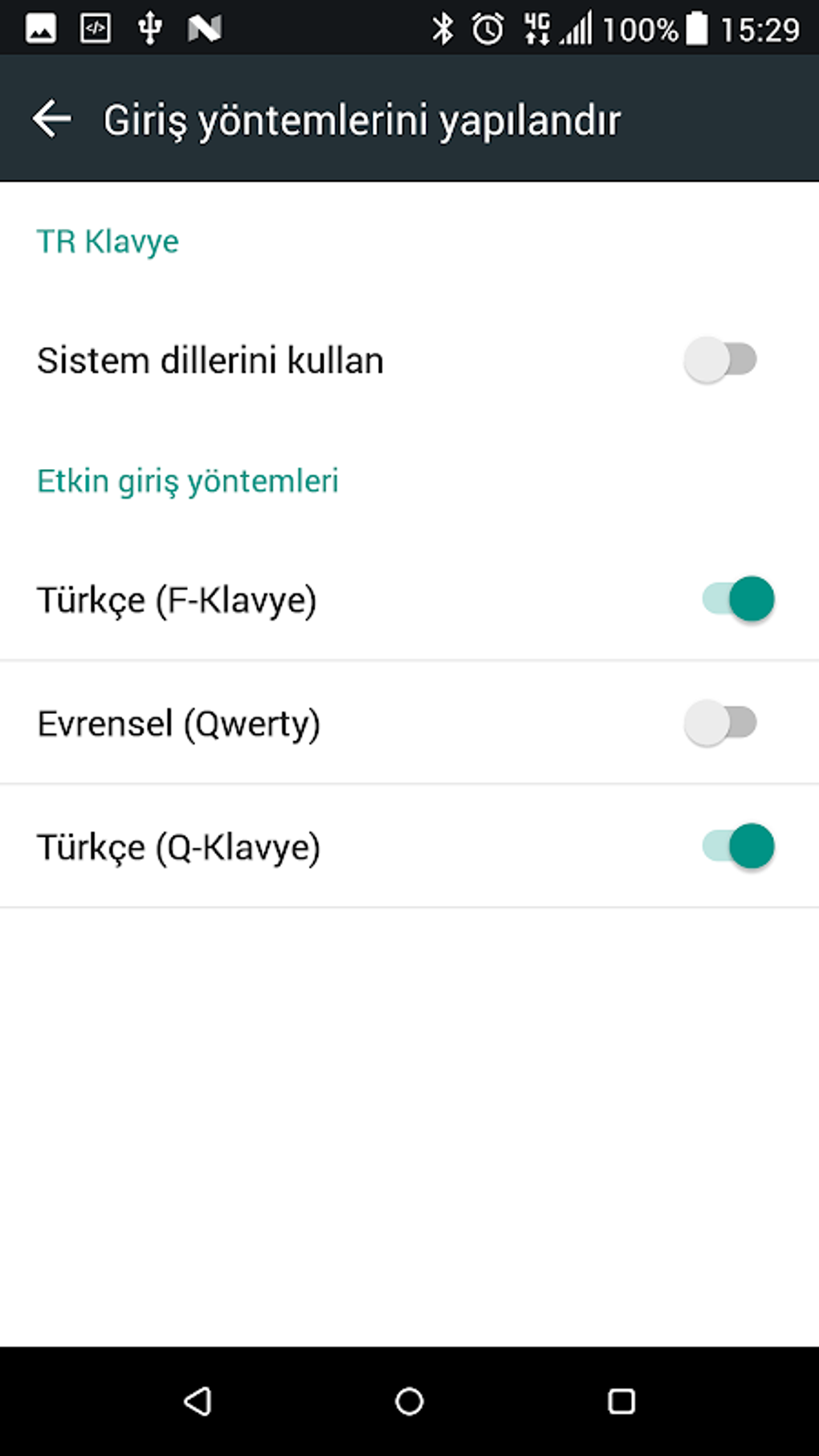The height and width of the screenshot is (1456, 819).
Task: Enable Evrensel (Qwerty) keyboard
Action: tap(720, 723)
